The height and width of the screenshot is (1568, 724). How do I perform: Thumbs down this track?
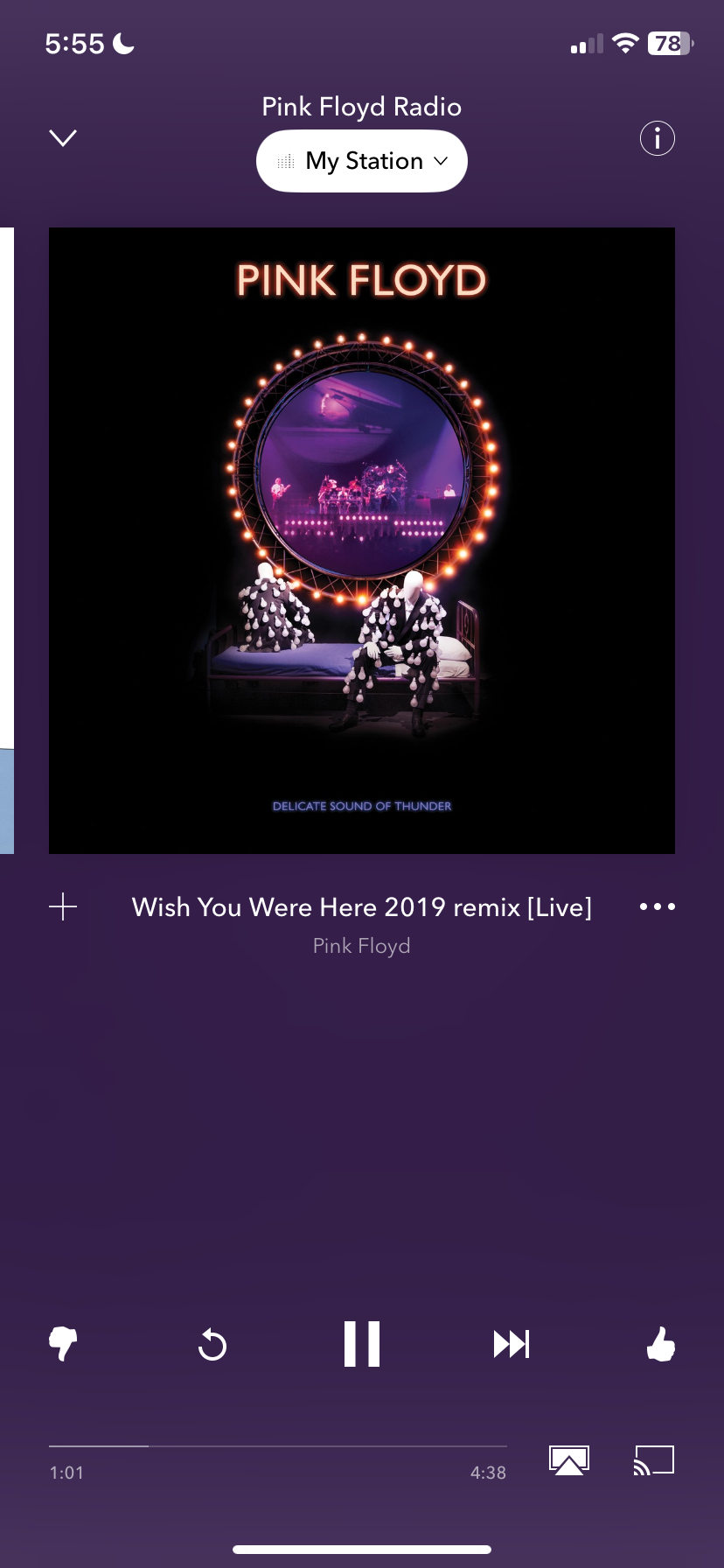(63, 1344)
